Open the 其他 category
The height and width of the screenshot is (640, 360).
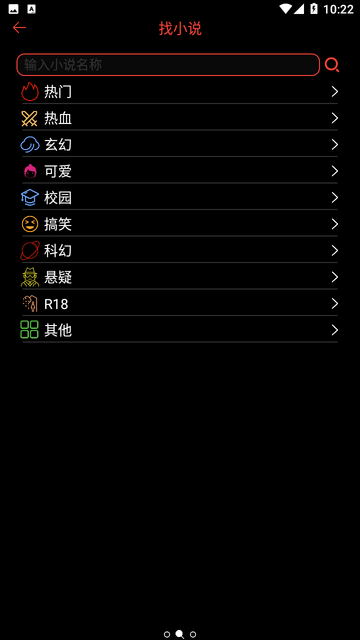(x=180, y=330)
